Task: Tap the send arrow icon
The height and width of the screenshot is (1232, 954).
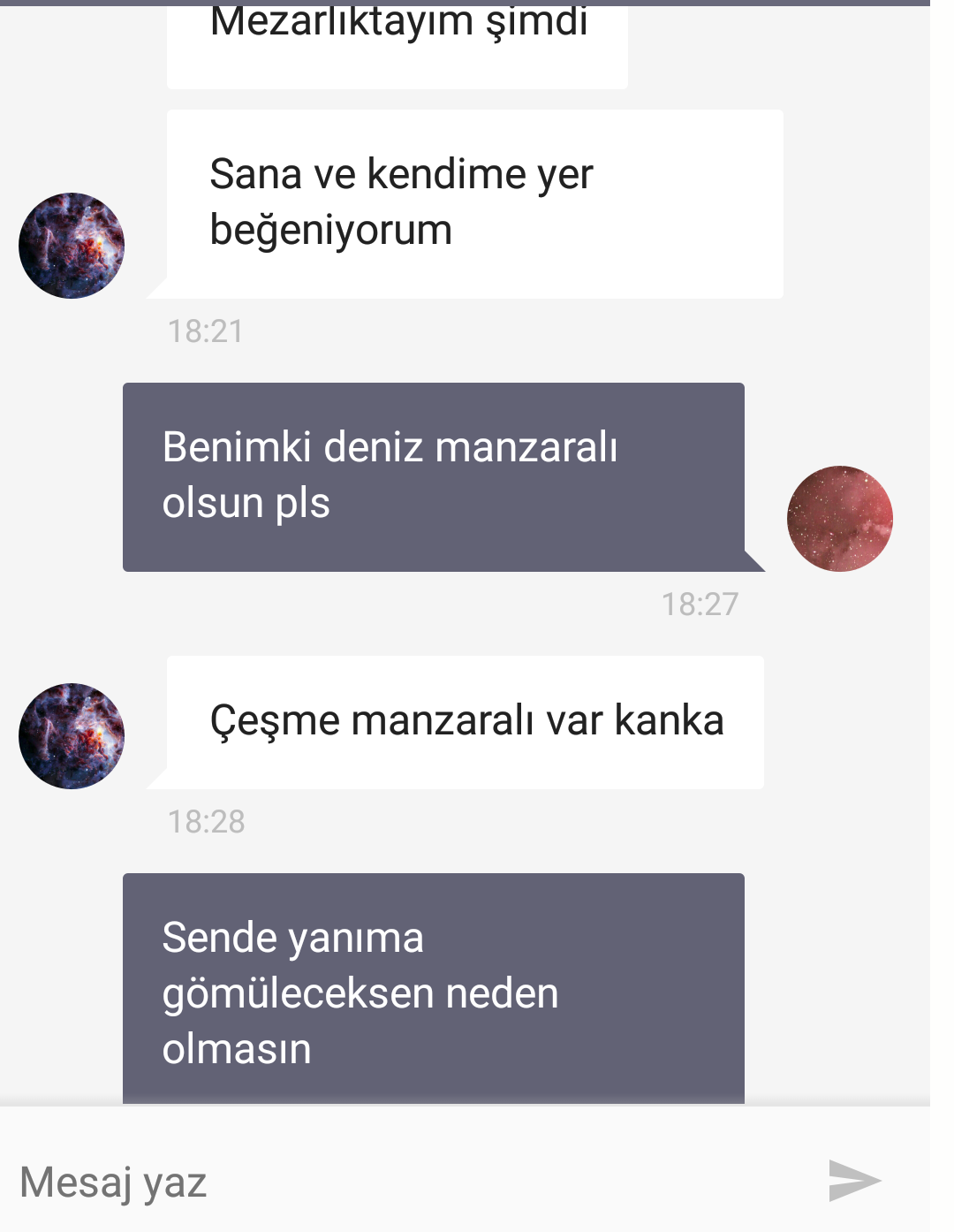Action: coord(853,1181)
